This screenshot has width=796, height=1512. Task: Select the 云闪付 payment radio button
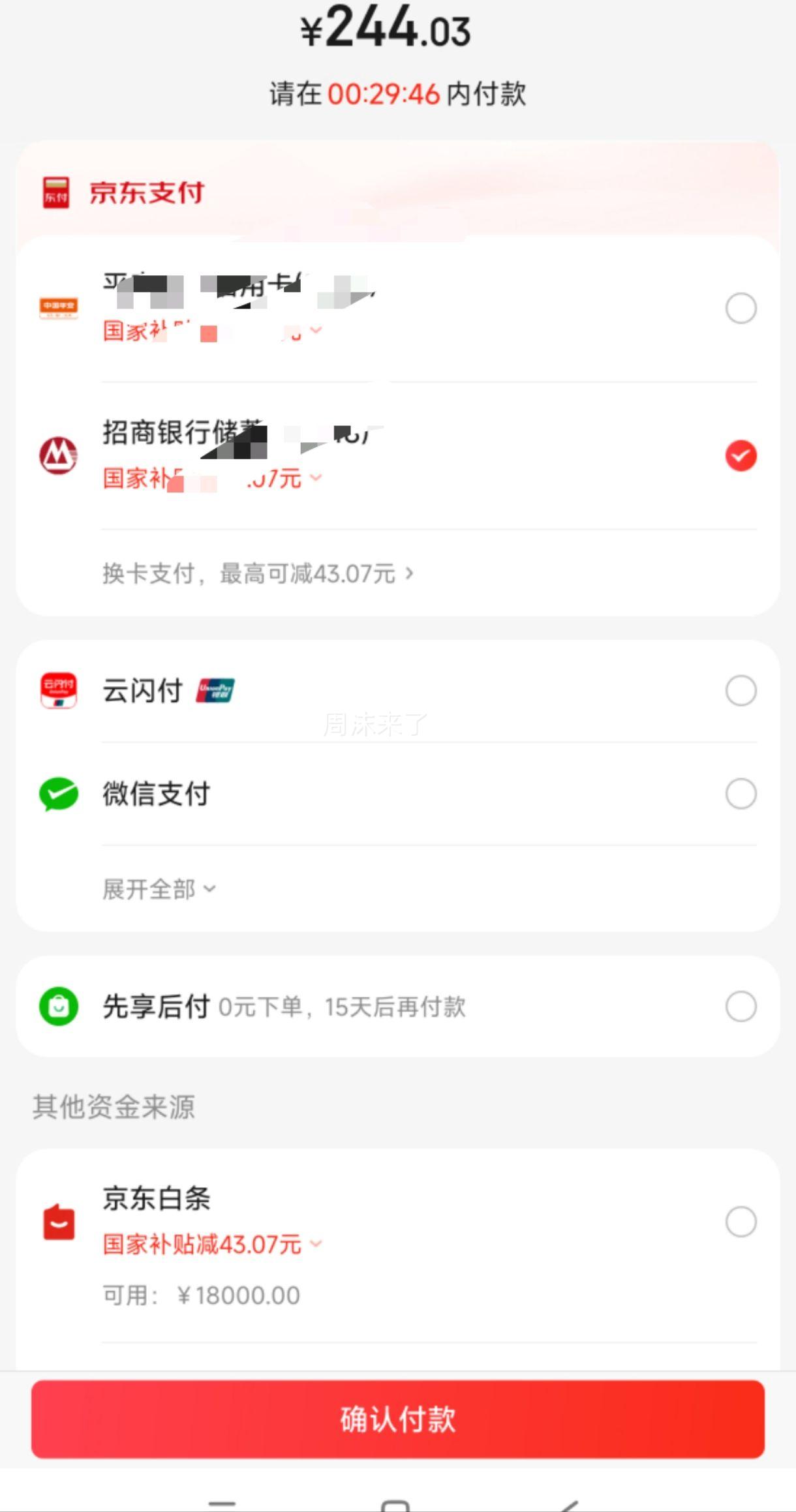740,691
